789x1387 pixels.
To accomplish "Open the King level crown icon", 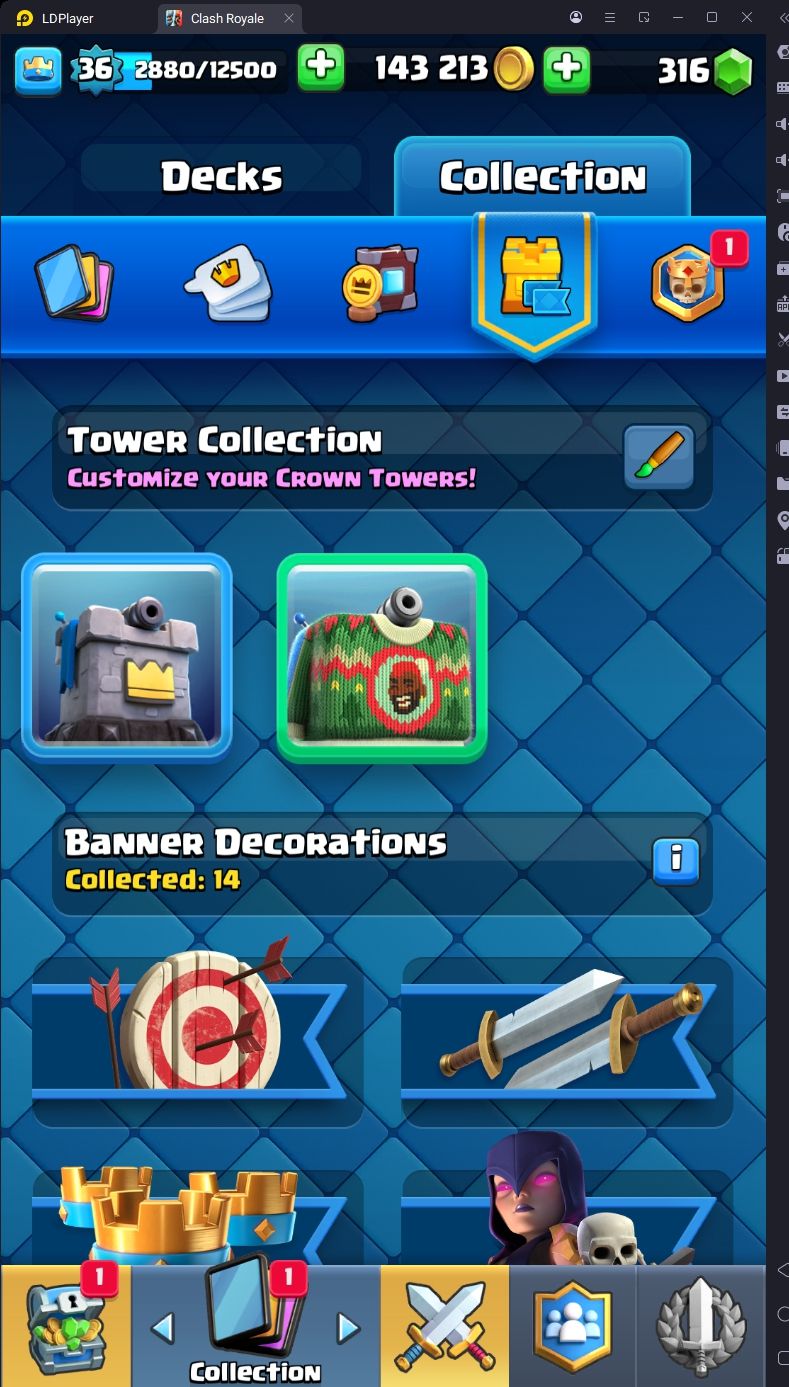I will point(38,69).
